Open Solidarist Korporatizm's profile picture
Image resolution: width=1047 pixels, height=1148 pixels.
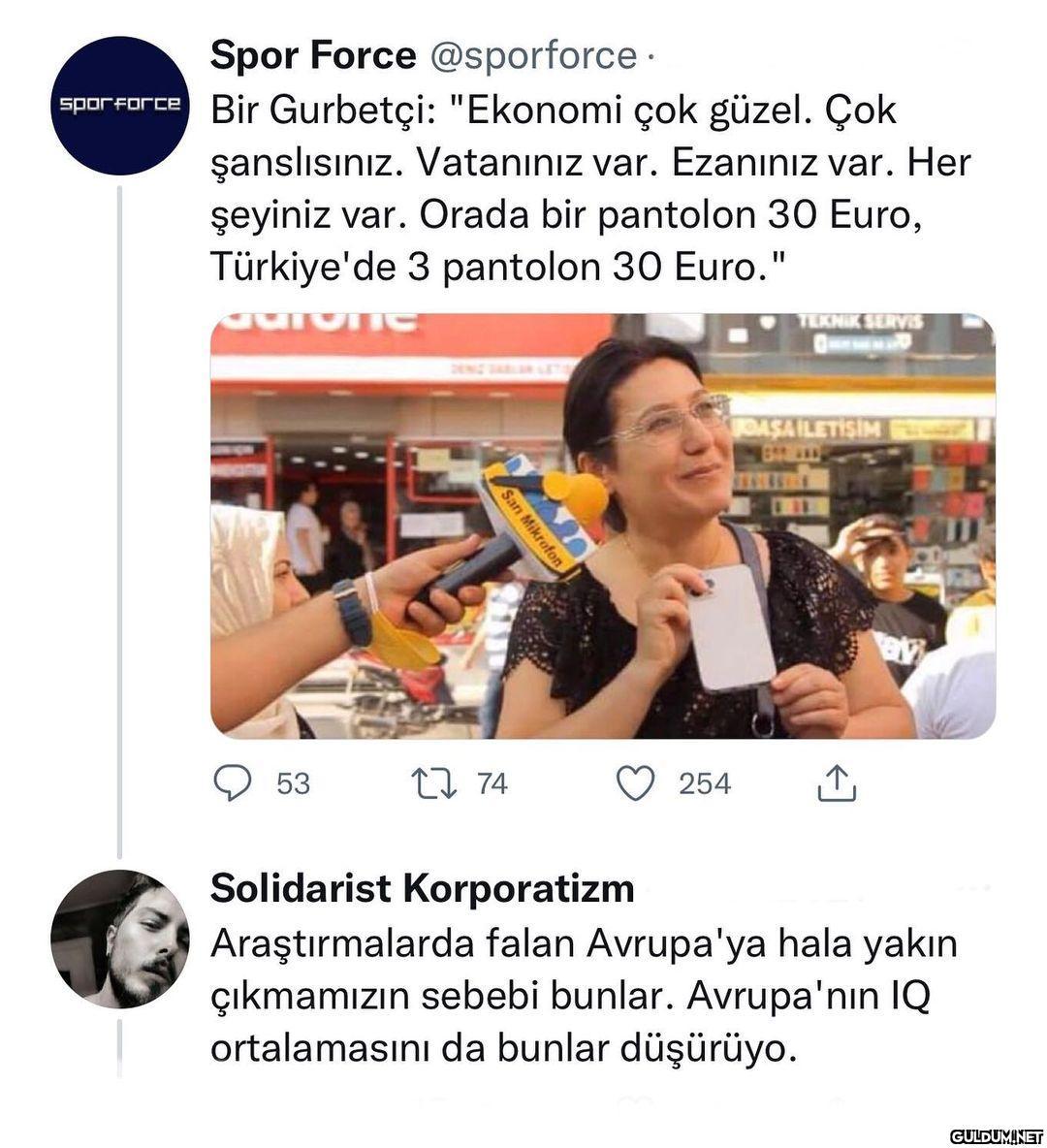119,939
